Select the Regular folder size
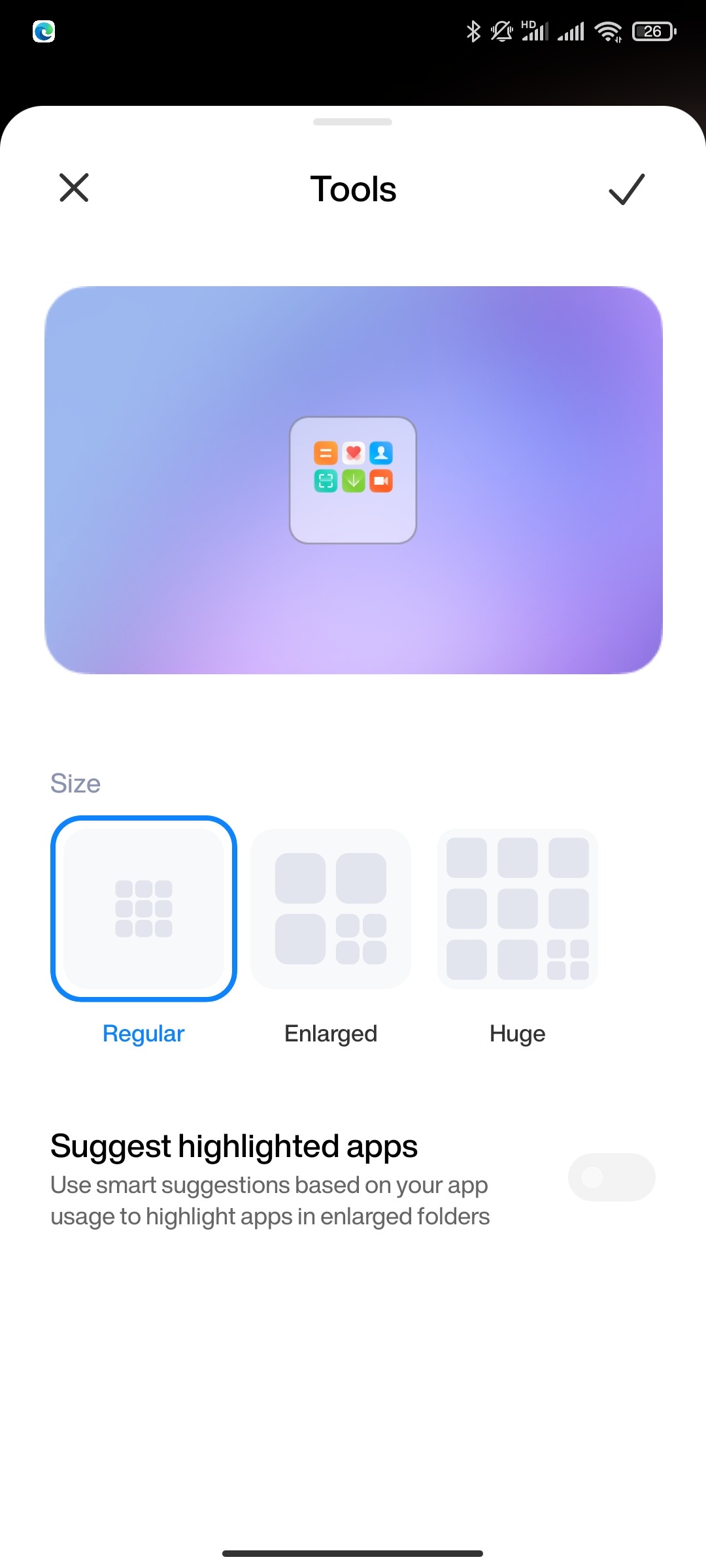Image resolution: width=706 pixels, height=1568 pixels. (x=144, y=908)
